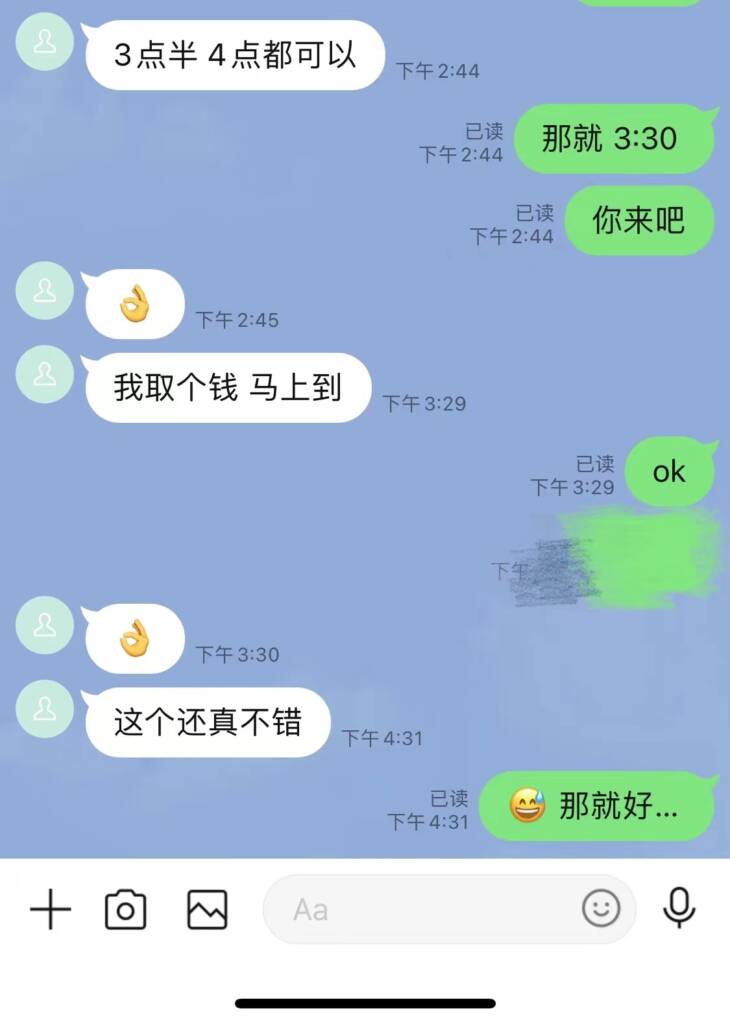Open the camera to take a photo
Screen dimensions: 730x1024
coord(126,910)
